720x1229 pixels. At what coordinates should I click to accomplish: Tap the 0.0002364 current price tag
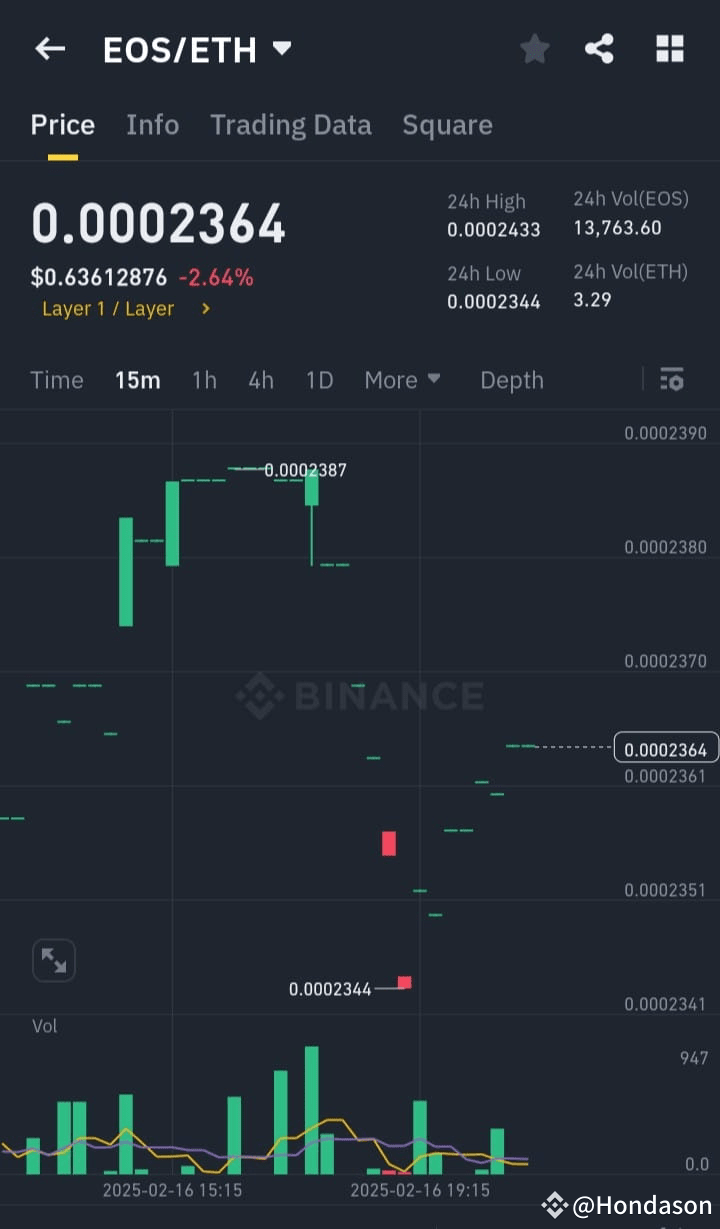(665, 748)
